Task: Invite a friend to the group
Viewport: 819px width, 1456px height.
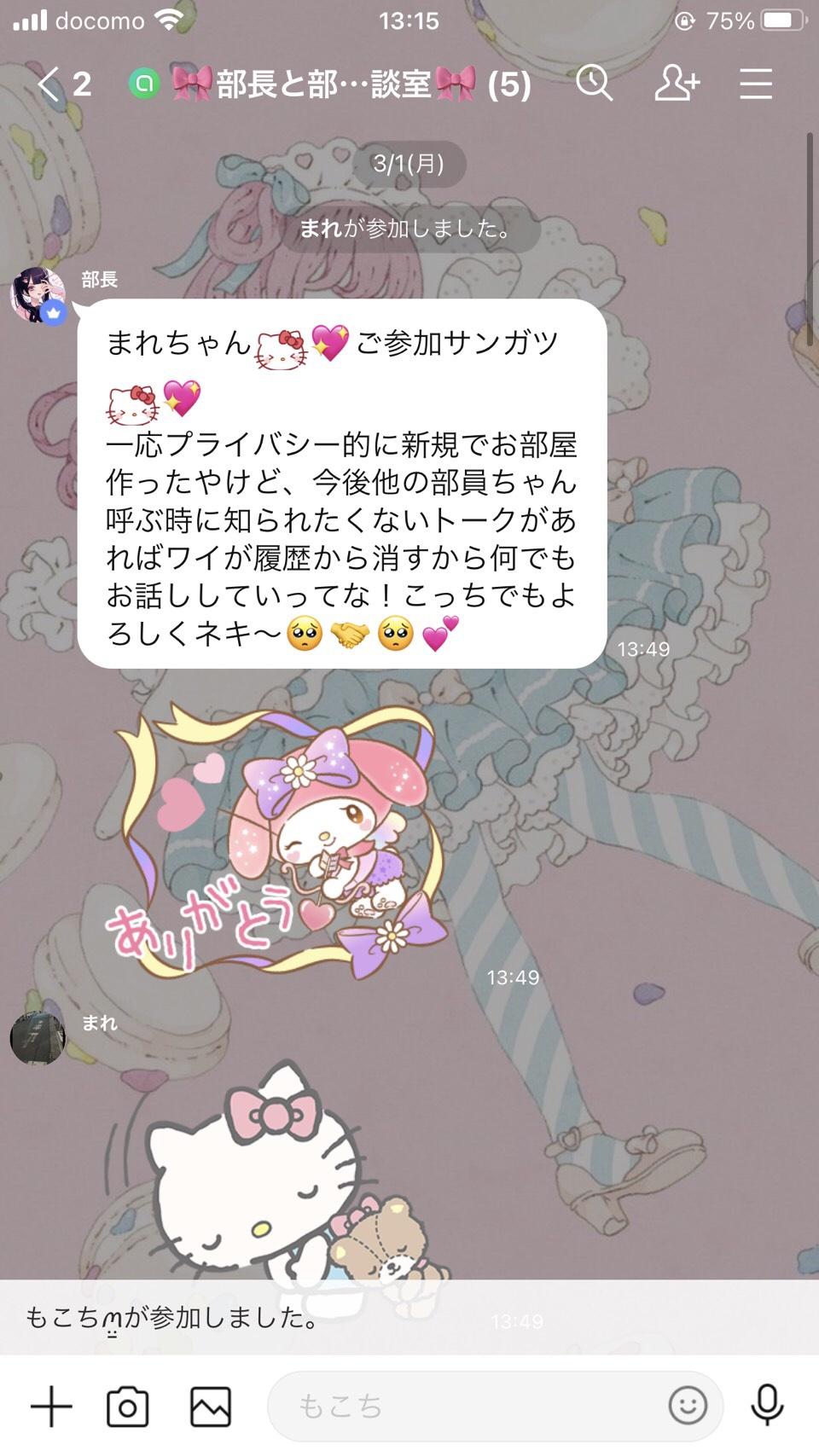Action: (x=677, y=84)
